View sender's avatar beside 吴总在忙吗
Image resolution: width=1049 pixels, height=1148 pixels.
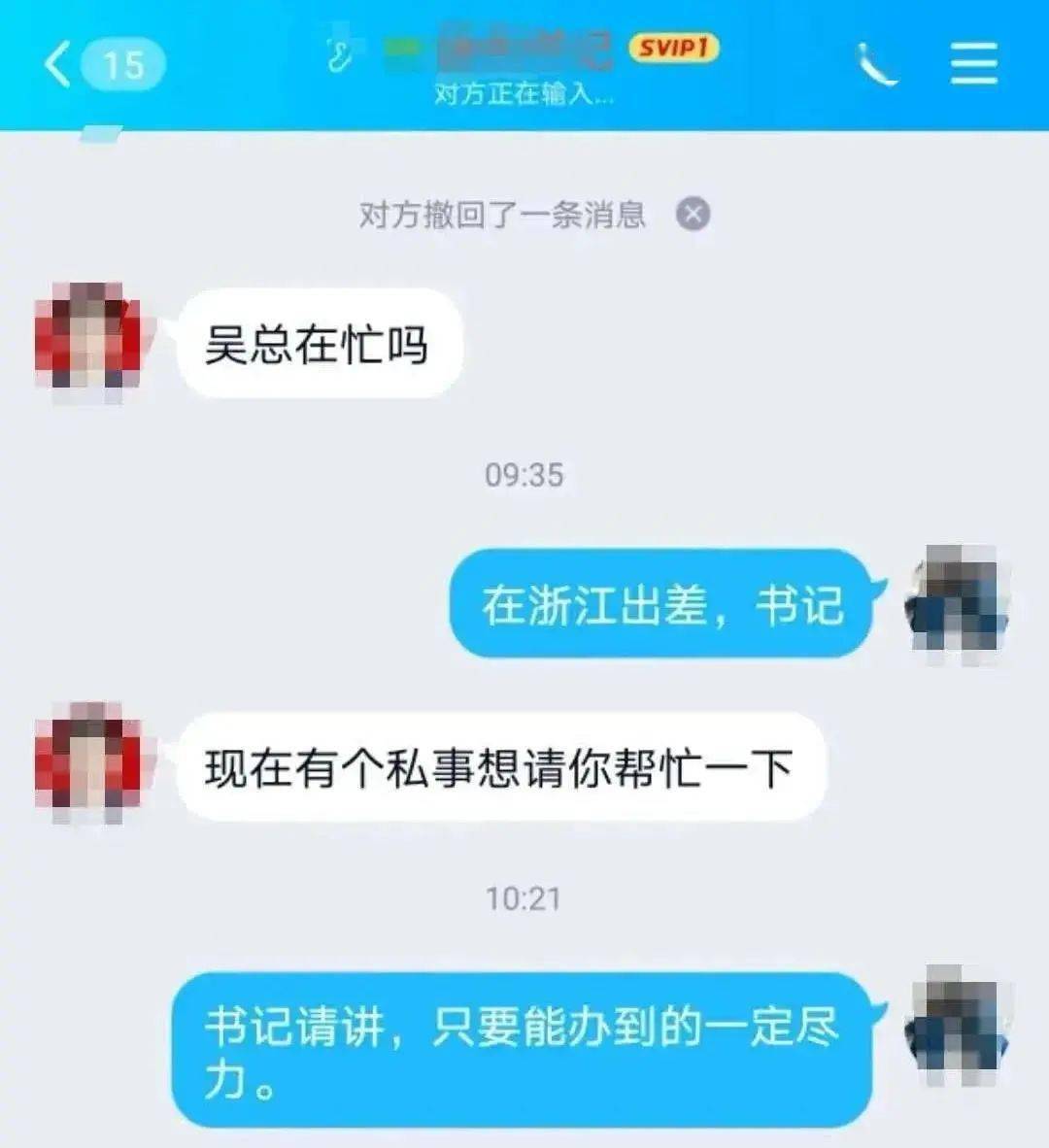88,341
